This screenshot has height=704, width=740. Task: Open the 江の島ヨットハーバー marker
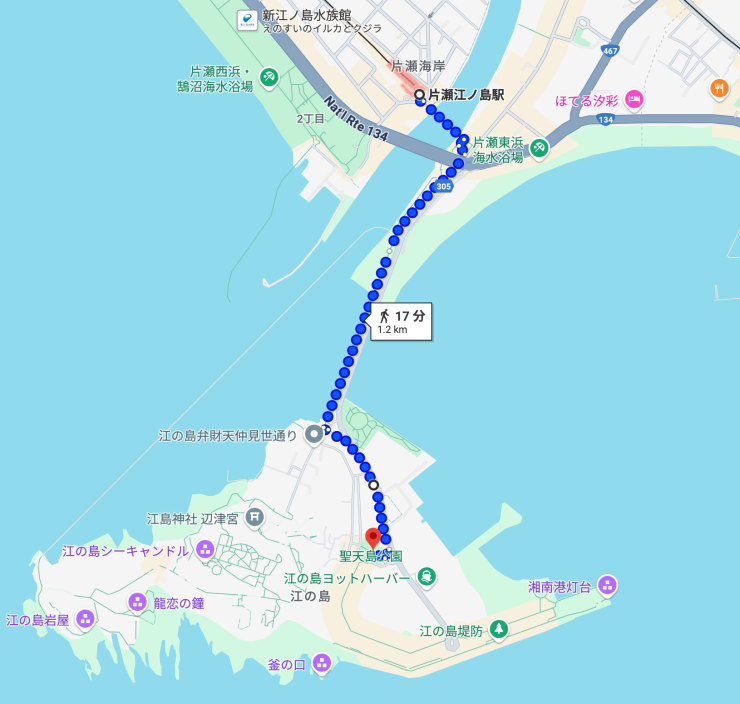coord(427,576)
